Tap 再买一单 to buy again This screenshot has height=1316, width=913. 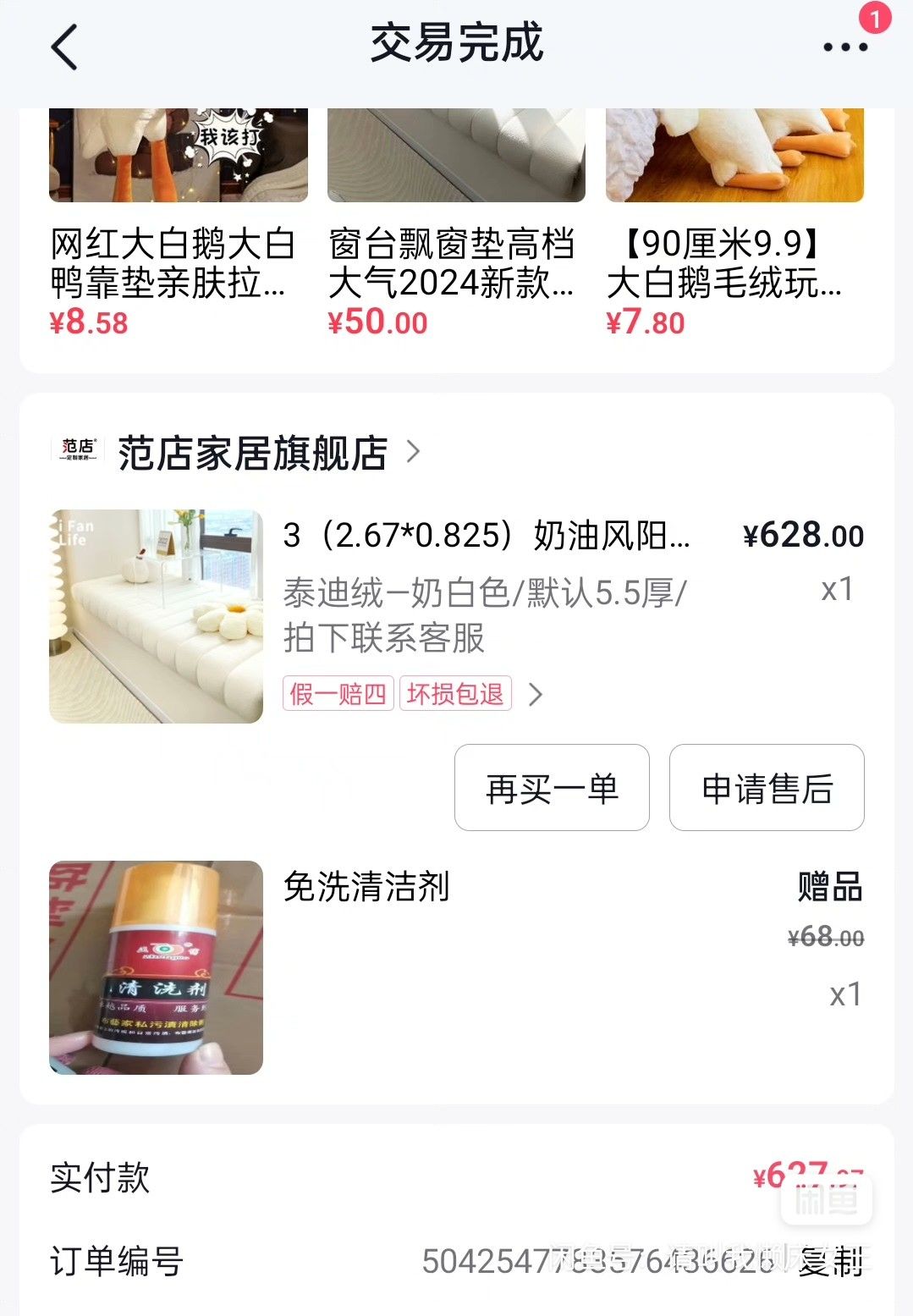[552, 788]
